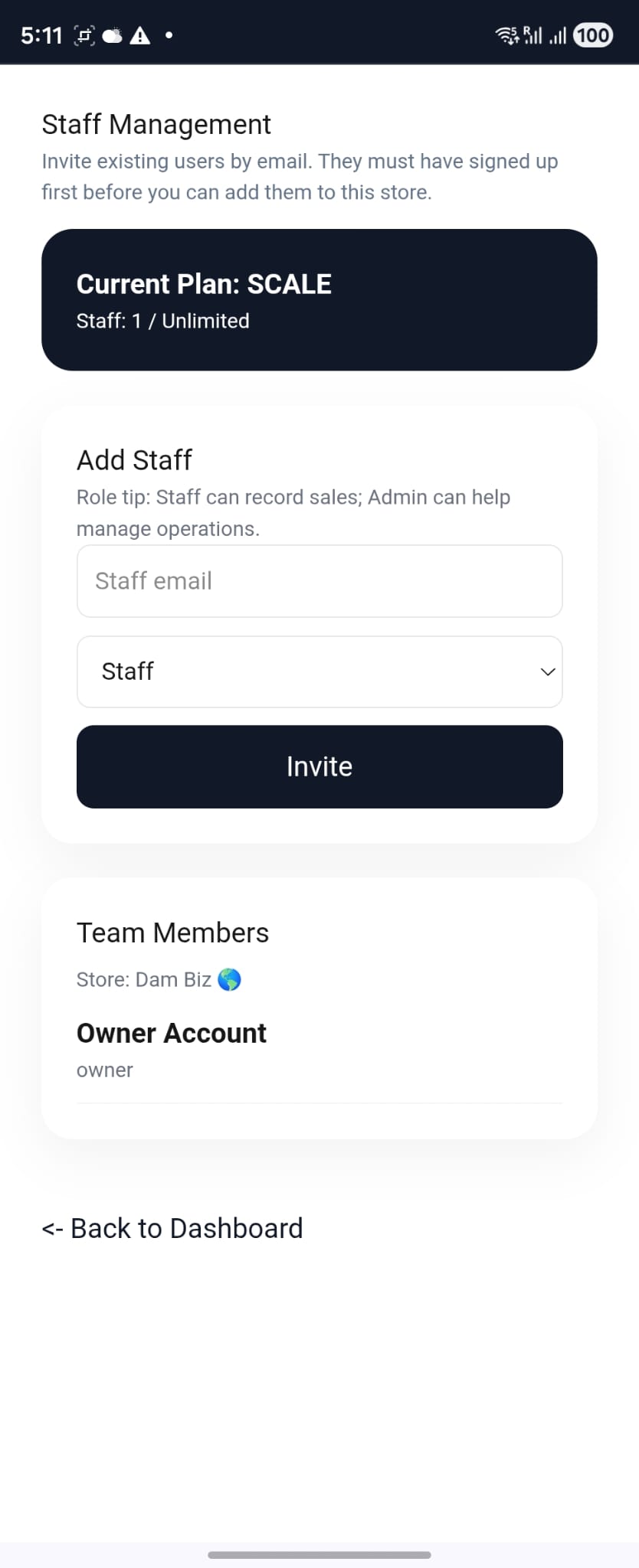Tap the 100 battery indicator
Image resolution: width=639 pixels, height=1568 pixels.
point(591,35)
